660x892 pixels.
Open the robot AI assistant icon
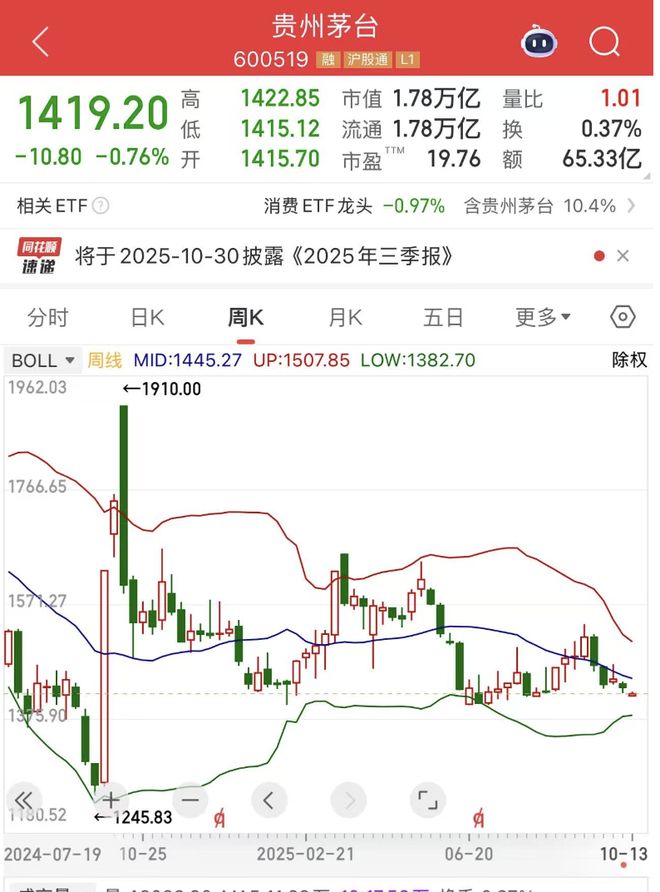pyautogui.click(x=539, y=42)
